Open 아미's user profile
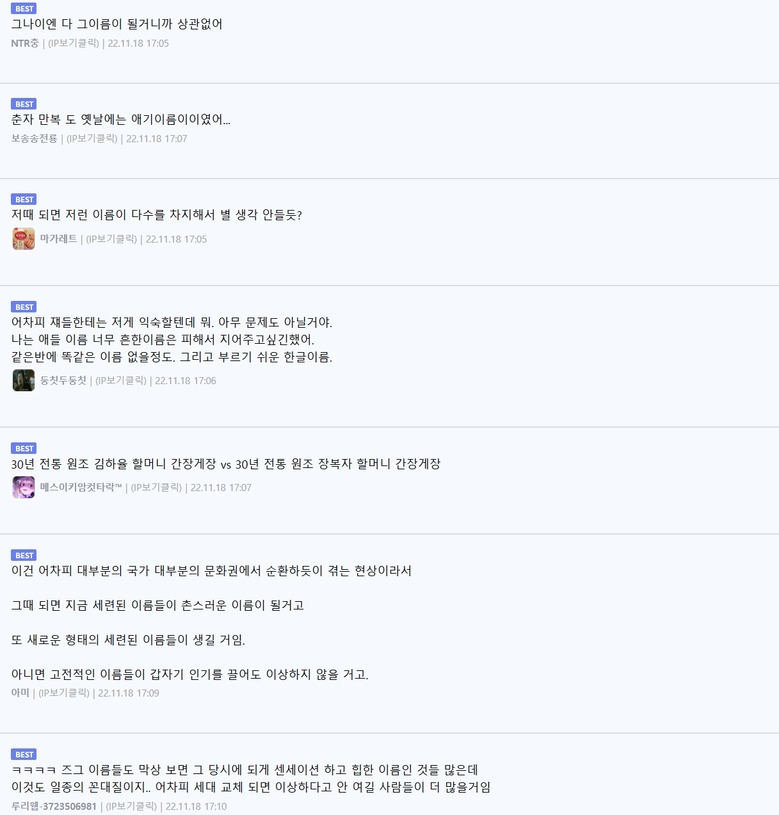Image resolution: width=779 pixels, height=815 pixels. pyautogui.click(x=20, y=692)
